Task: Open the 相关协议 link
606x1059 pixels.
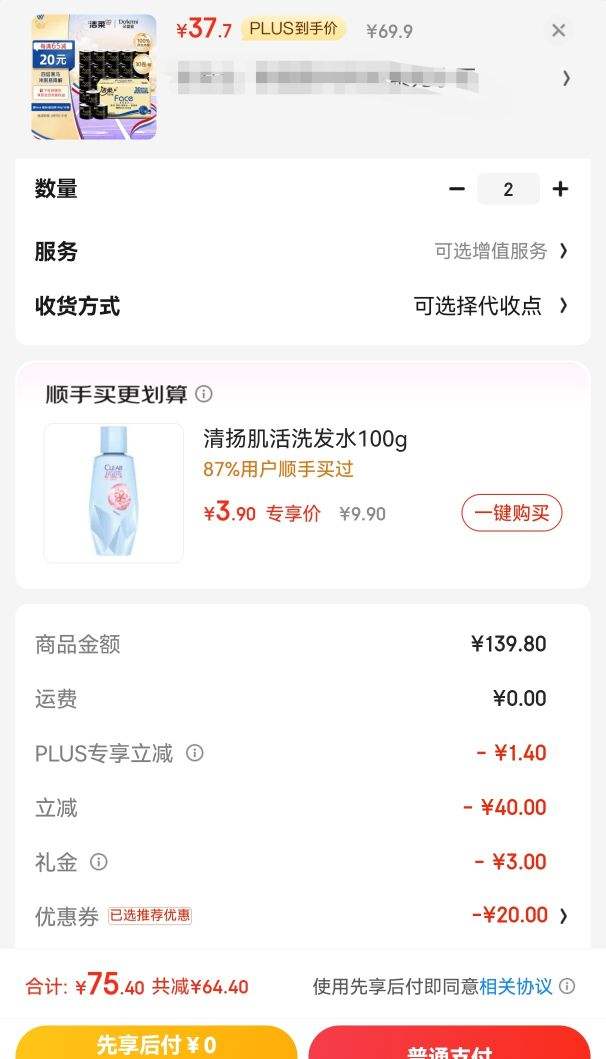Action: coord(515,987)
